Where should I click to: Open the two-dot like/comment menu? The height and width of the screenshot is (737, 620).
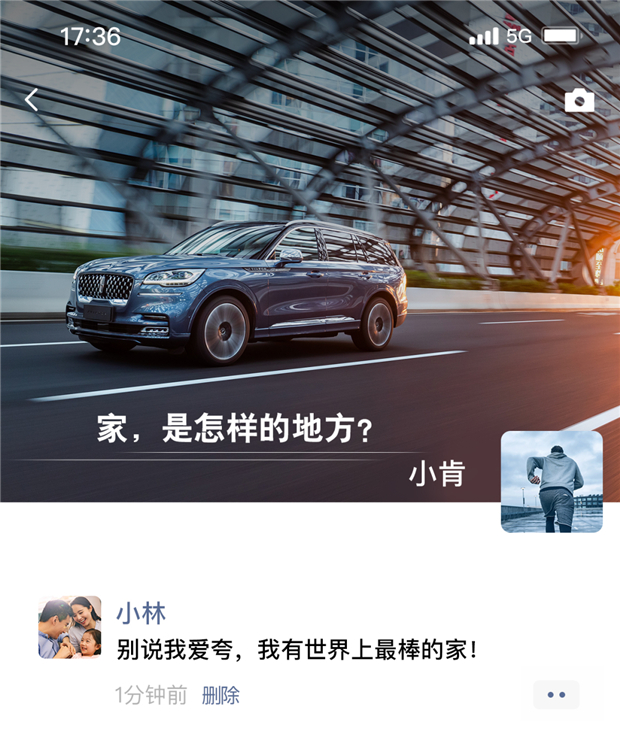coord(556,695)
